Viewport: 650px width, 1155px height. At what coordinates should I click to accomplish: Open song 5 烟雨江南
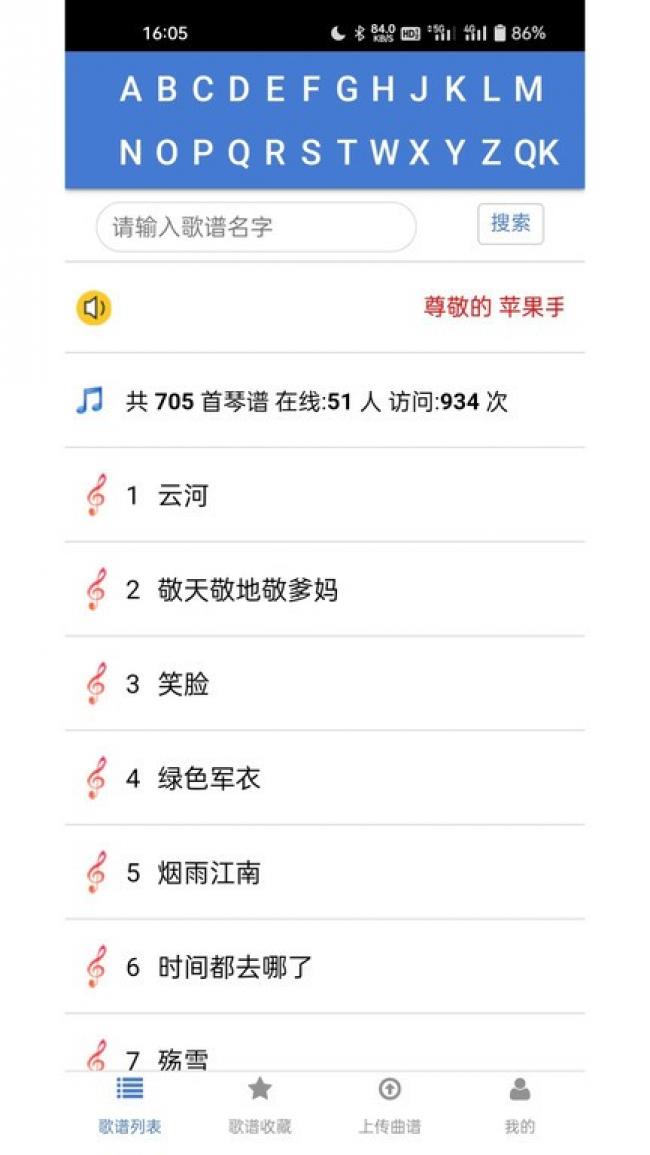click(325, 872)
